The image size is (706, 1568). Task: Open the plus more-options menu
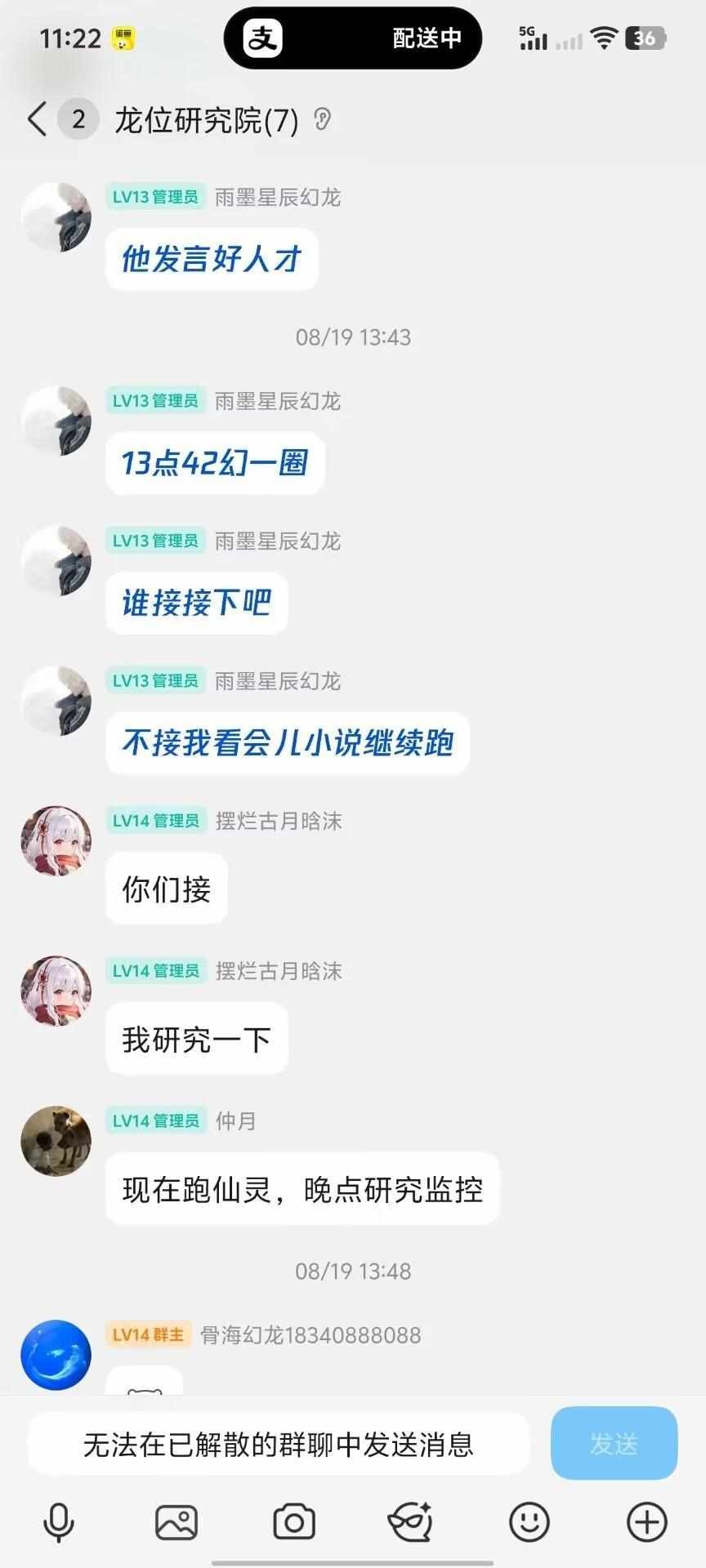pos(646,1521)
